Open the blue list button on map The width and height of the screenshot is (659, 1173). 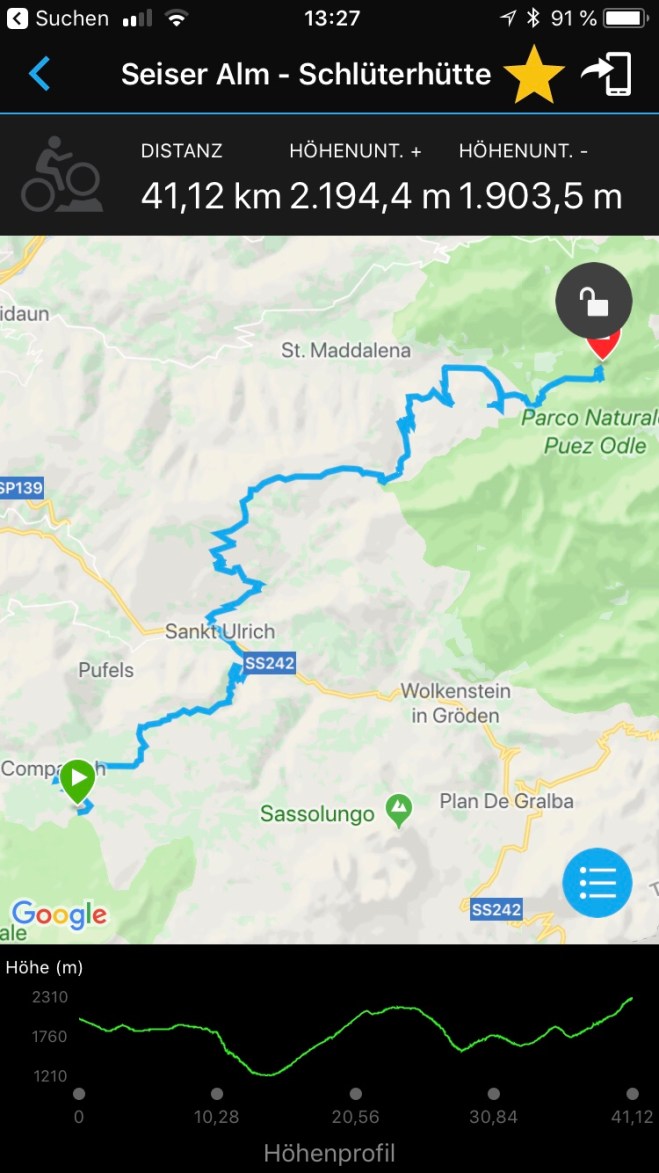[x=596, y=883]
